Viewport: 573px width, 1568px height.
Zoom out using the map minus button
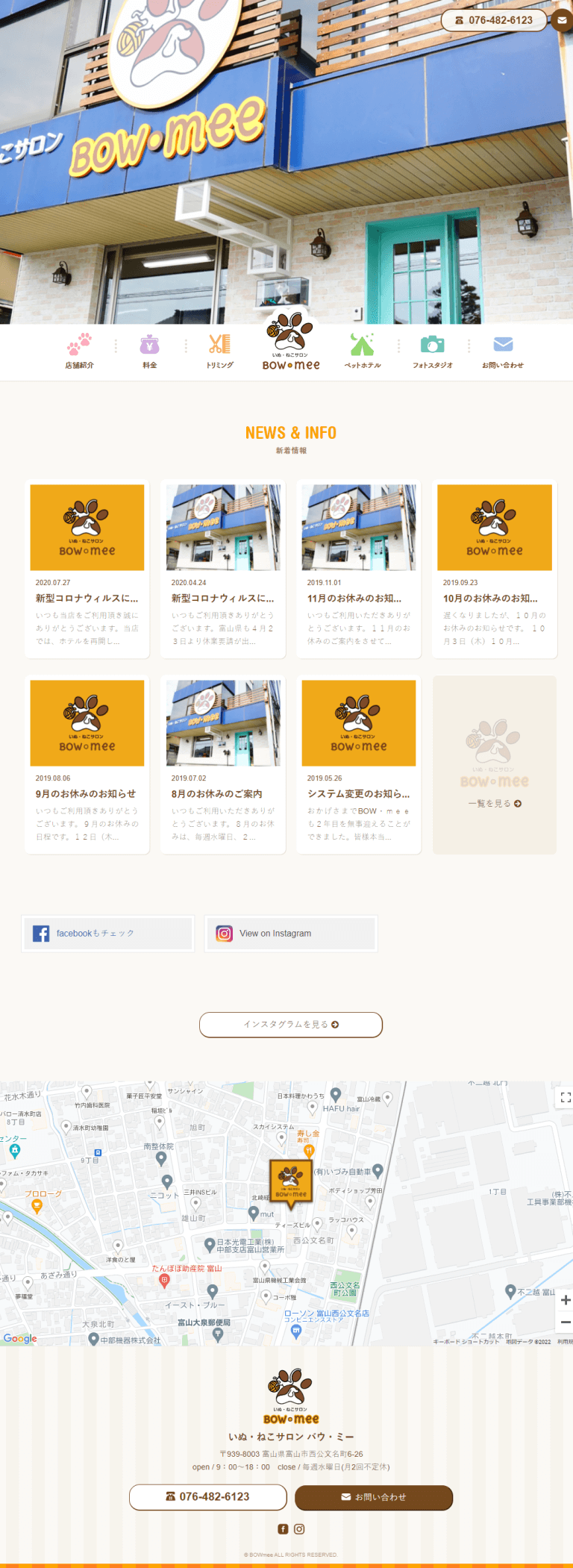565,1322
